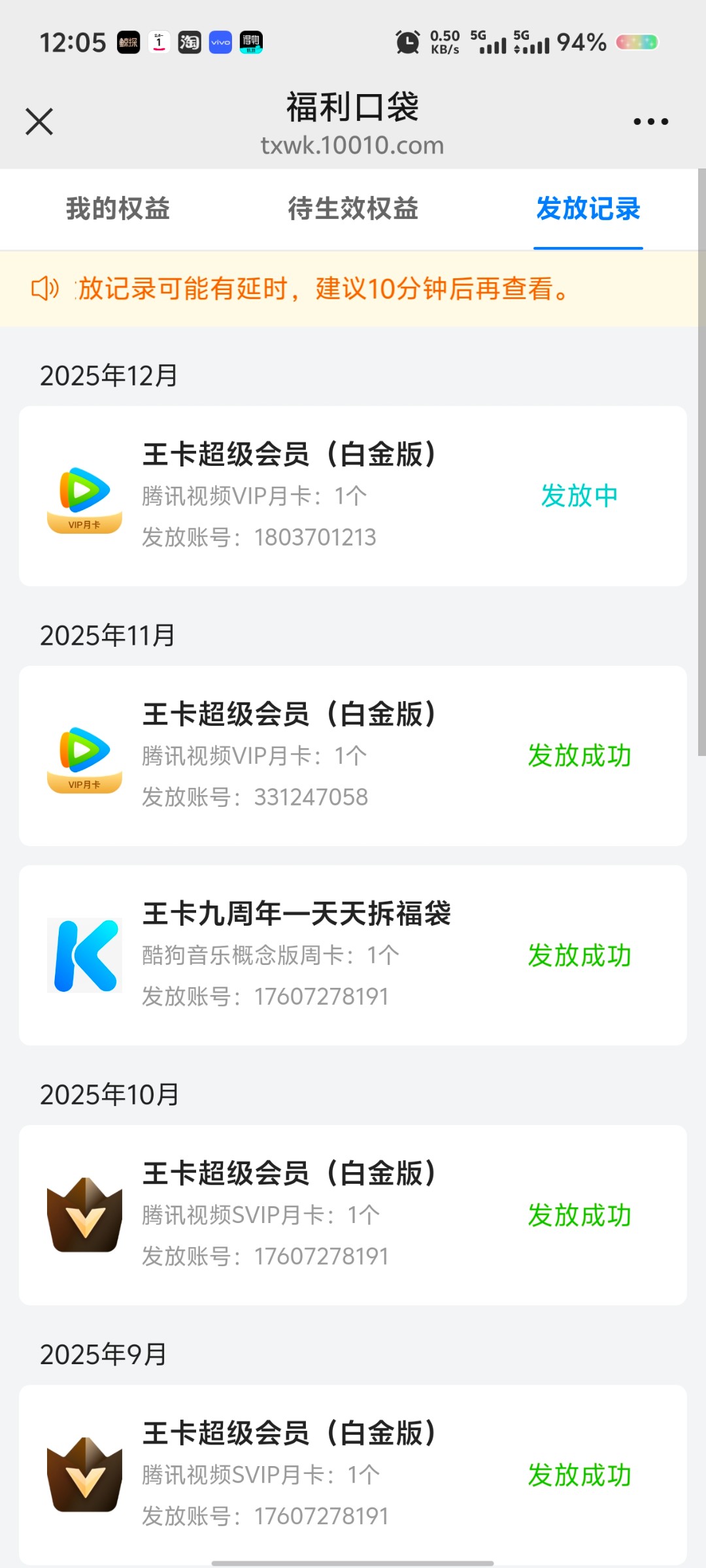
Task: Click the Tencent Video icon on the November record
Action: [x=84, y=755]
